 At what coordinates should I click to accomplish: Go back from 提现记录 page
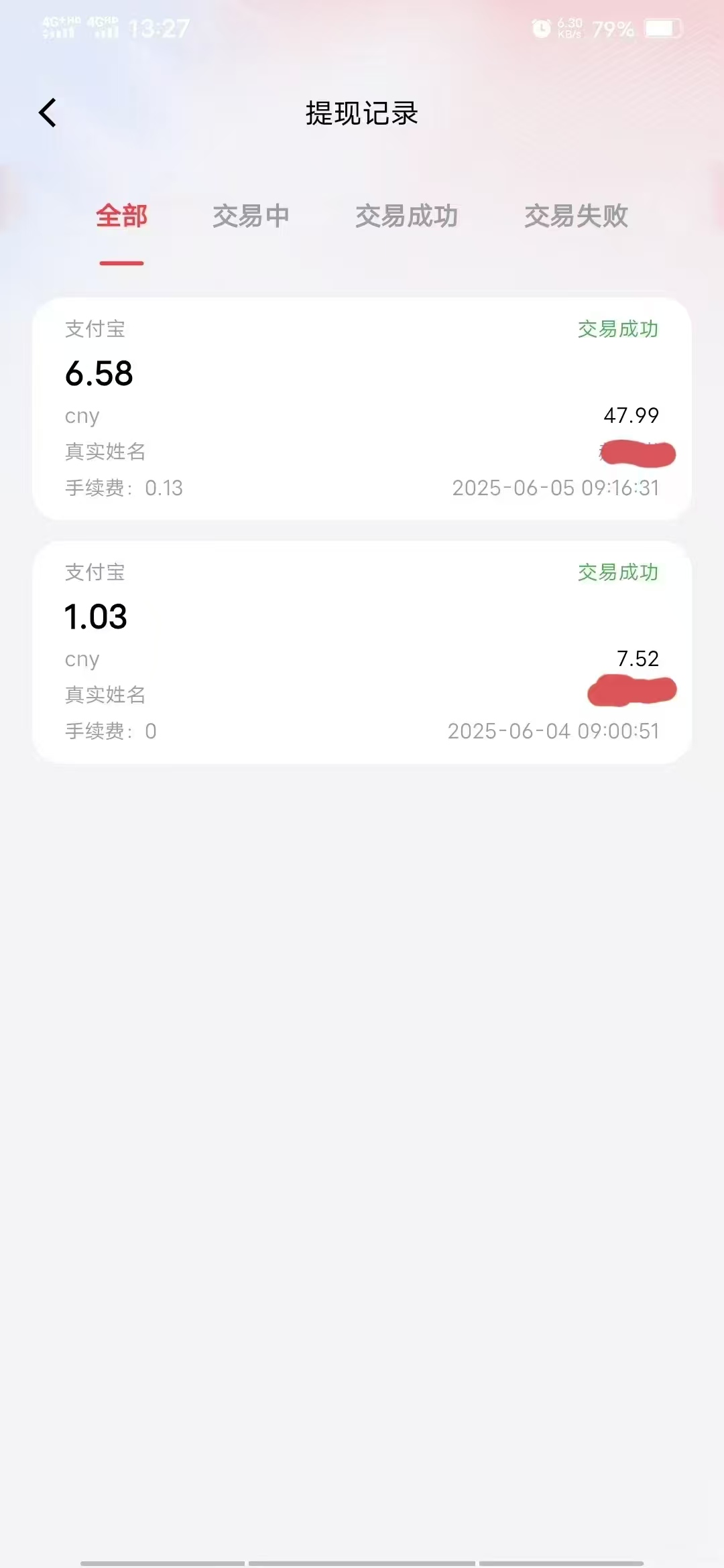point(48,113)
